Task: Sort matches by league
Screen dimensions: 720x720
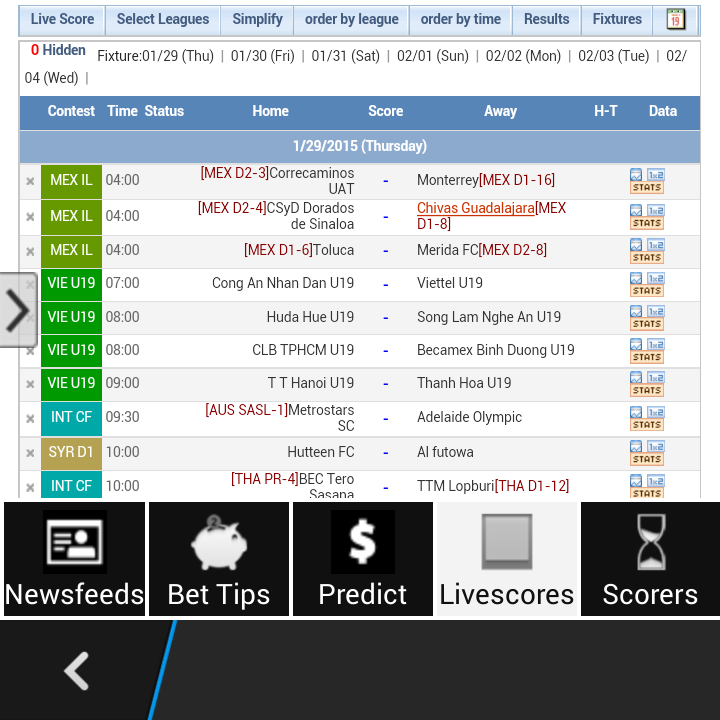Action: (351, 19)
